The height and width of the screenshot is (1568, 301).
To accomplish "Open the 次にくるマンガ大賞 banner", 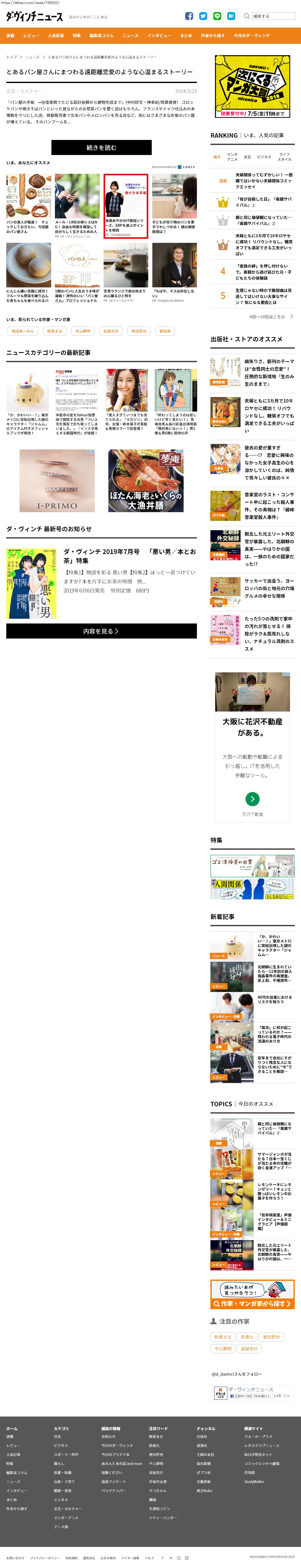I will click(x=252, y=87).
